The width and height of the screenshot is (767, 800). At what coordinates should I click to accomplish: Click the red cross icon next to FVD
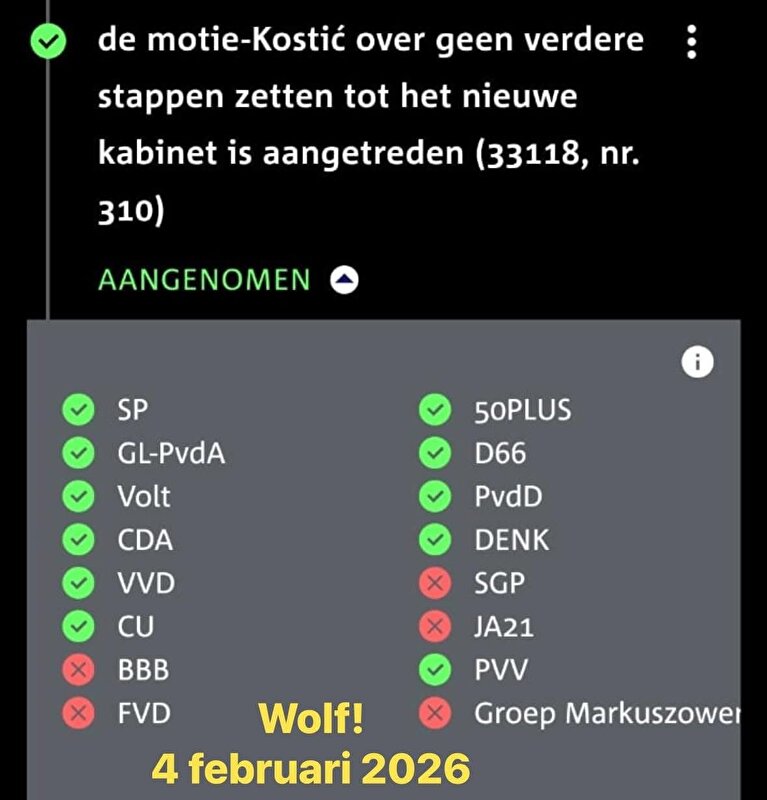click(78, 714)
